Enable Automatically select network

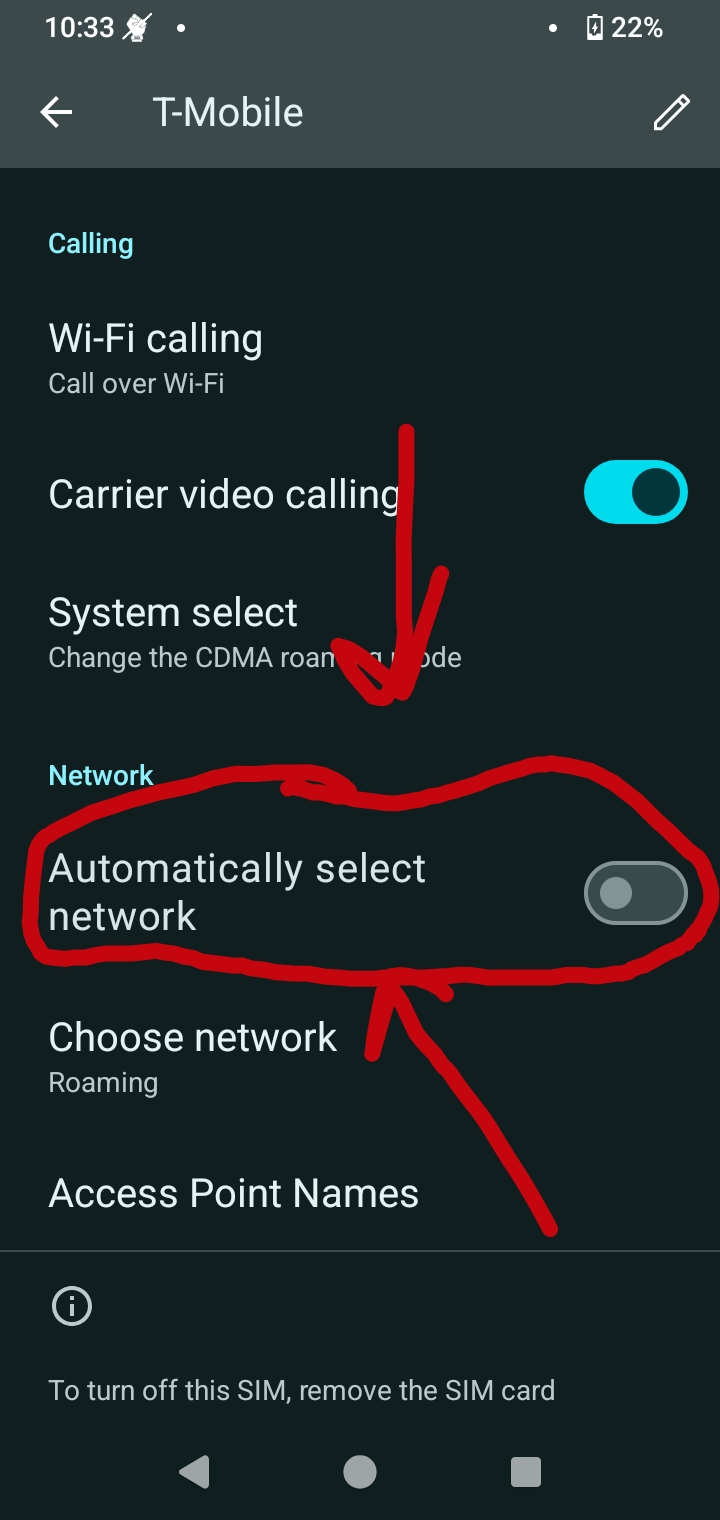[x=635, y=892]
